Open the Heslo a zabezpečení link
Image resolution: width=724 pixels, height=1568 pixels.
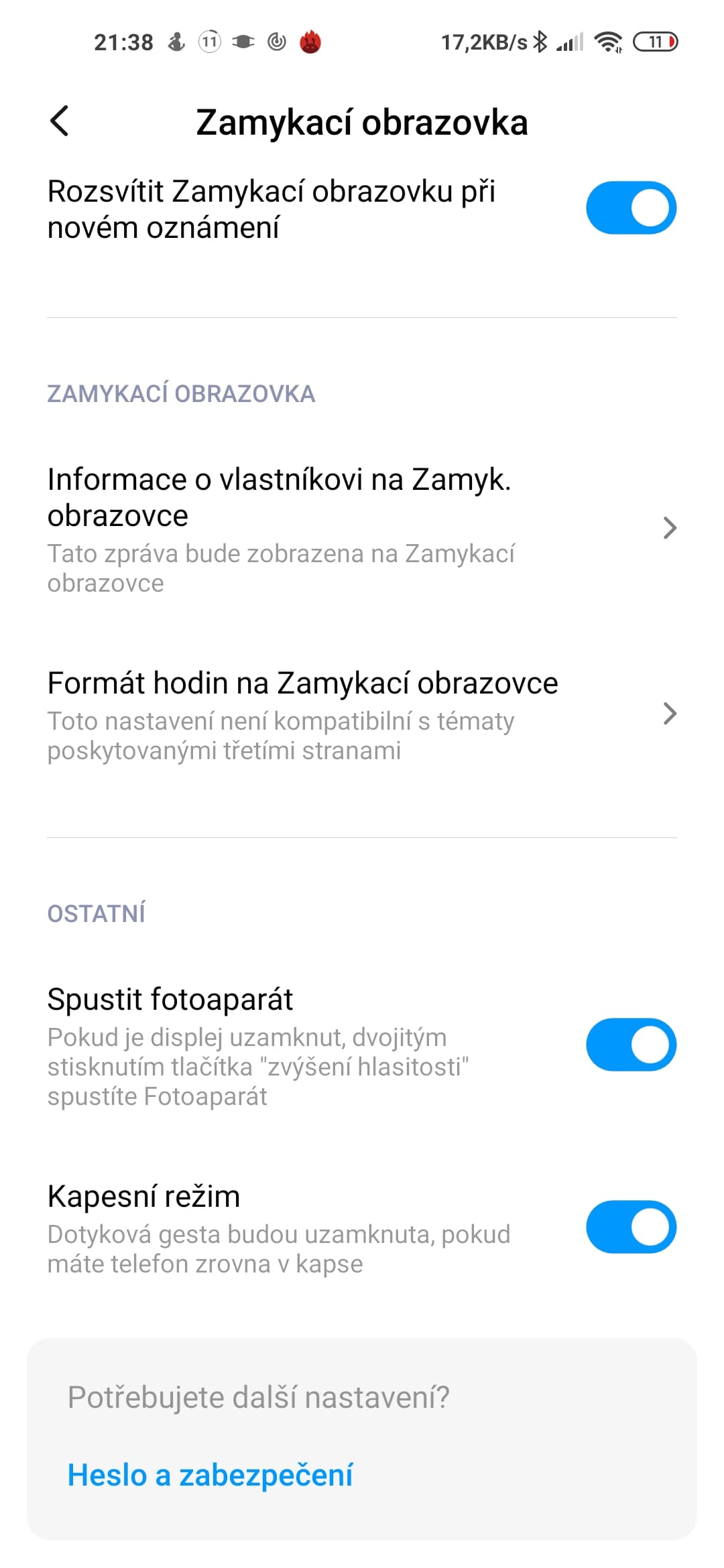(x=210, y=1476)
